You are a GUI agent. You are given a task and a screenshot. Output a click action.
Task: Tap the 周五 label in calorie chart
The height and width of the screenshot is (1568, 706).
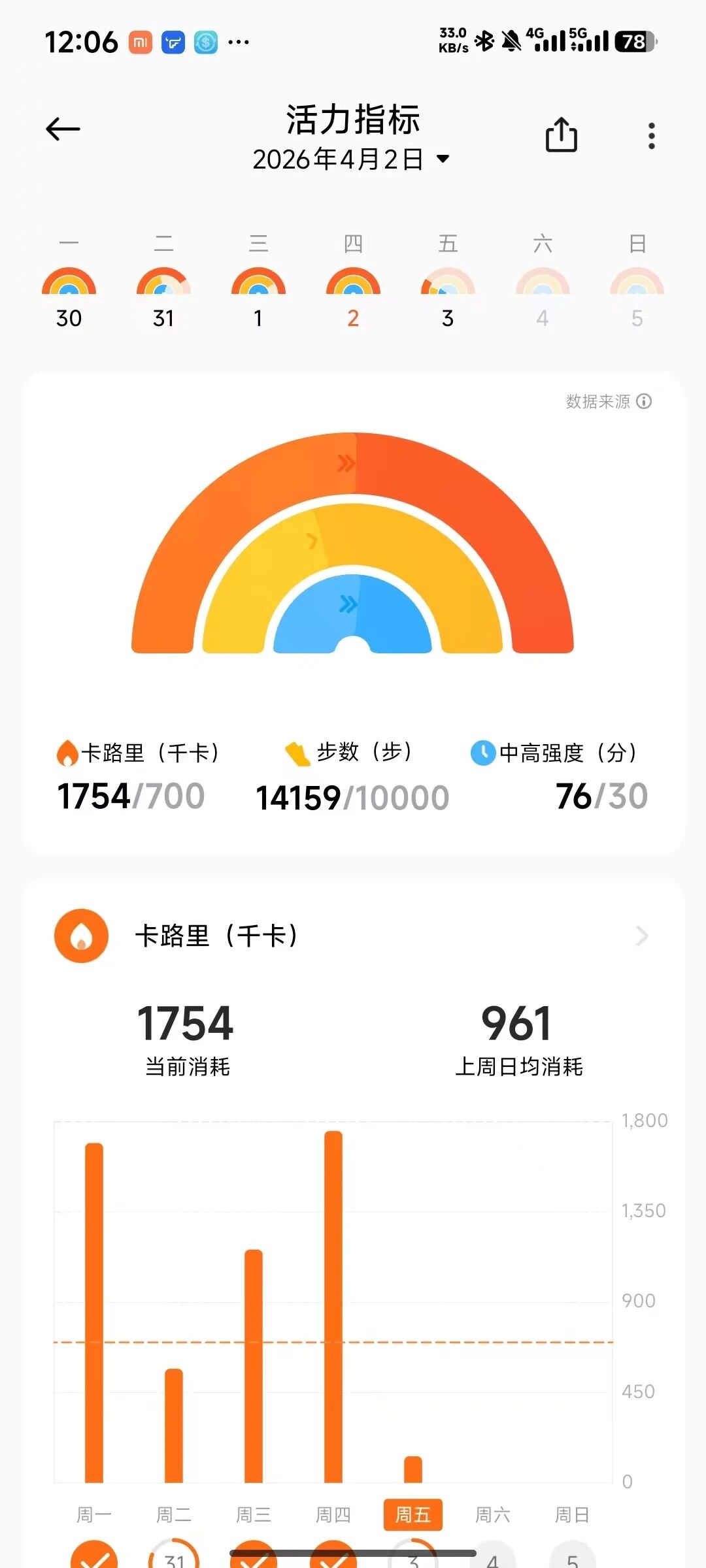tap(412, 1514)
